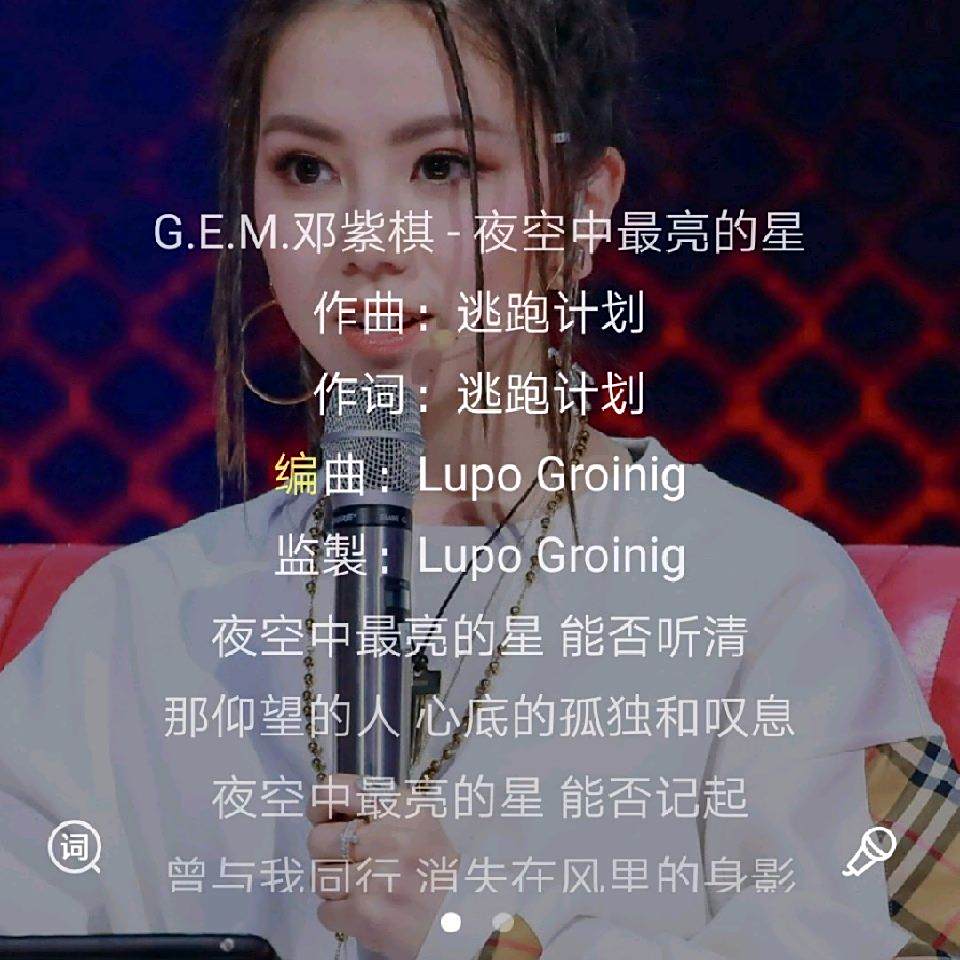Select the second page indicator dot
This screenshot has width=960, height=960.
click(503, 922)
